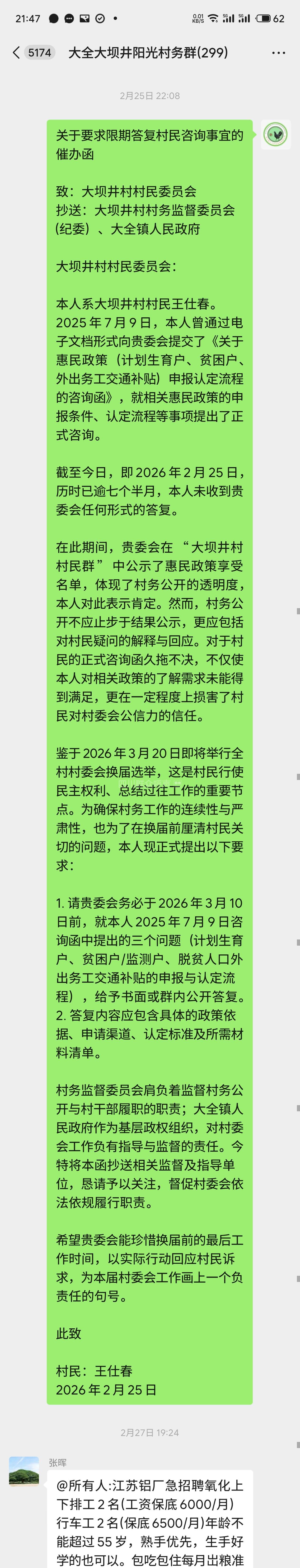Go back to the chat list

pos(16,53)
